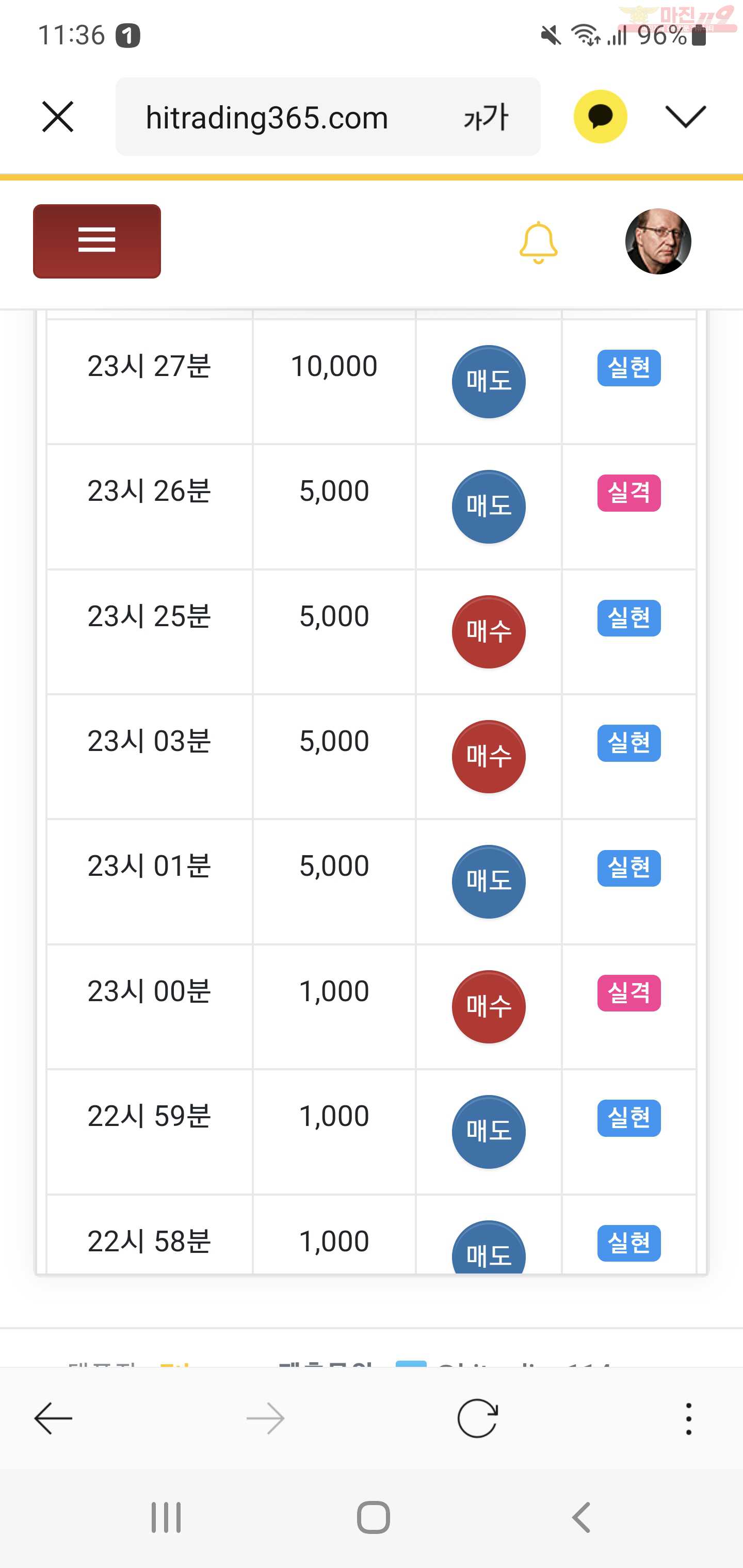Open the notifications bell
This screenshot has width=743, height=1568.
tap(538, 242)
